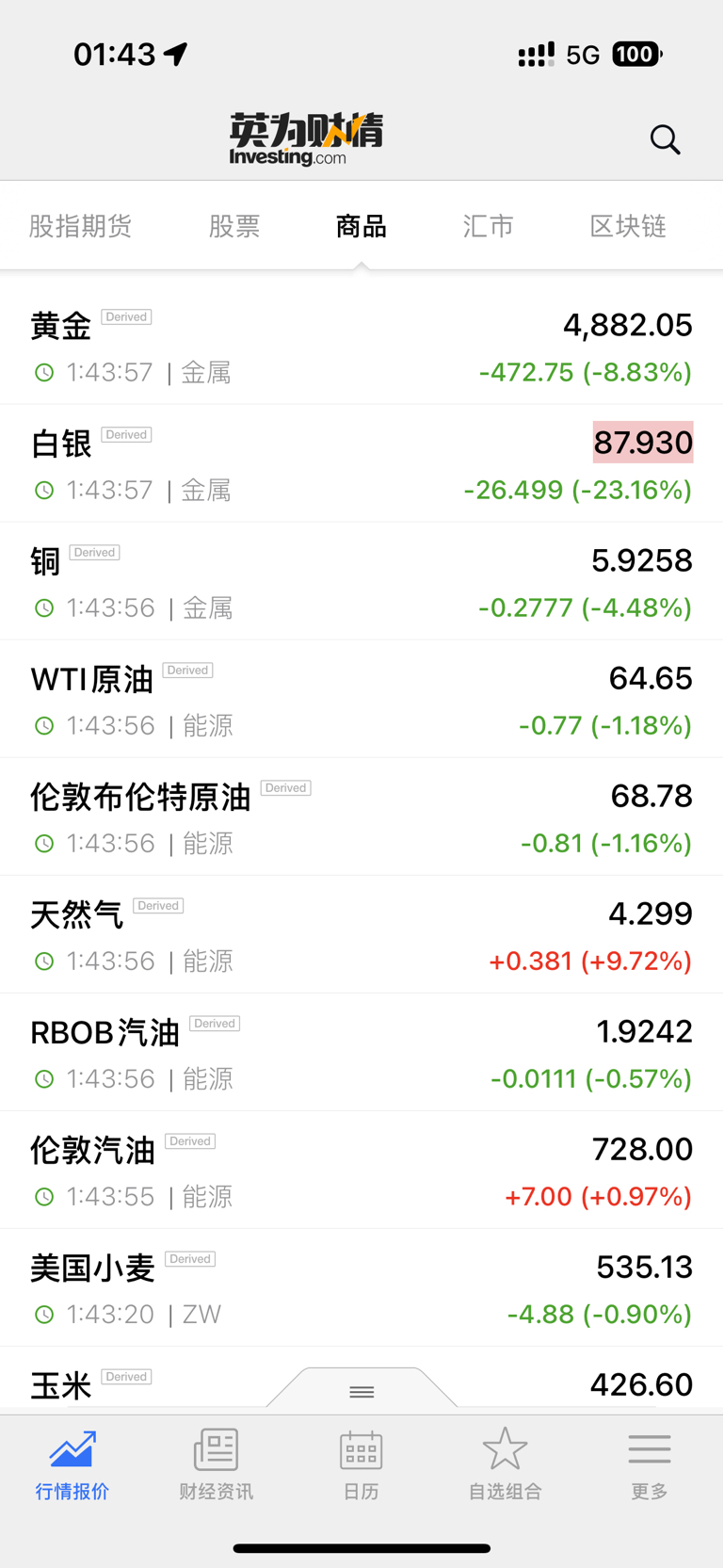Switch to the 股指期货 tab
The image size is (724, 1568).
pyautogui.click(x=80, y=226)
